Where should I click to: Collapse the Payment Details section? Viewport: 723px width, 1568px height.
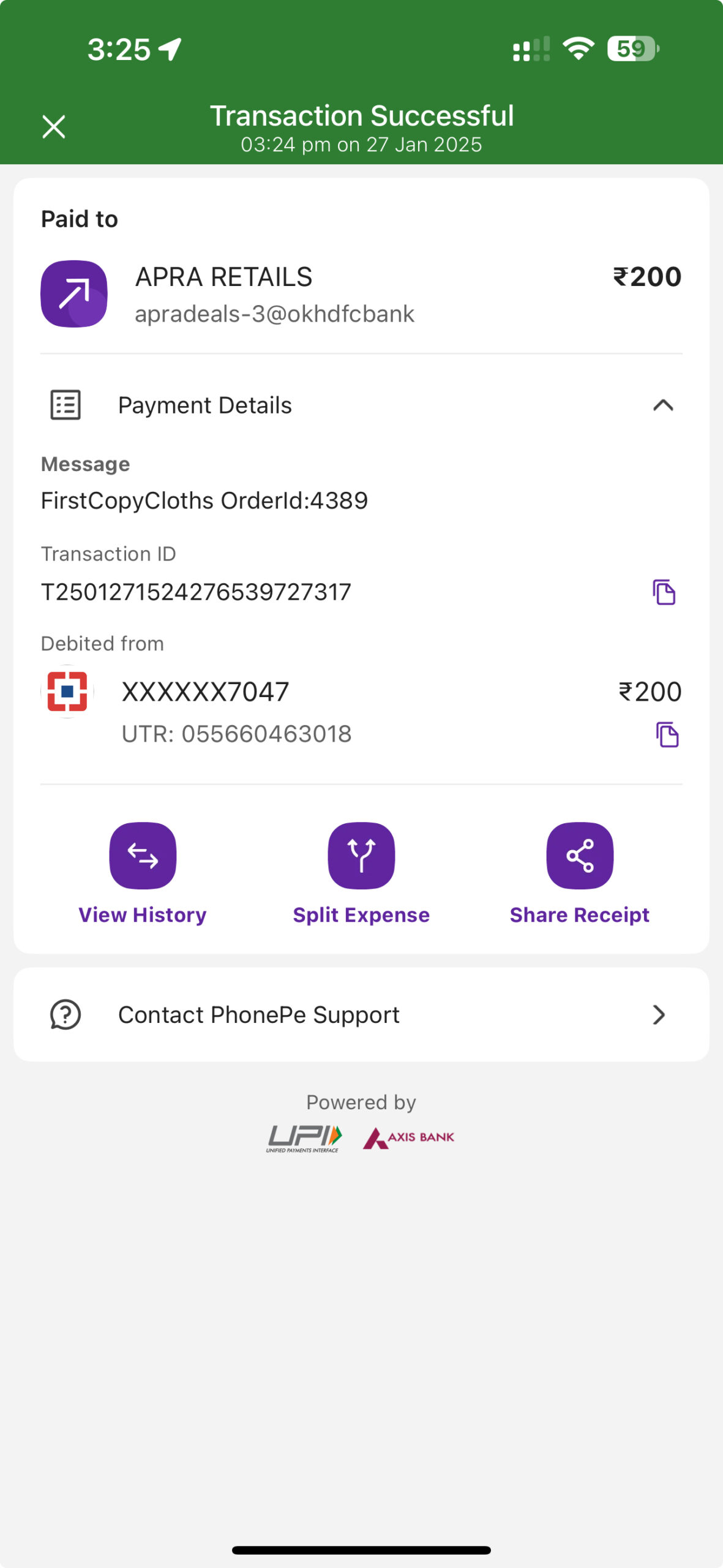pos(663,405)
